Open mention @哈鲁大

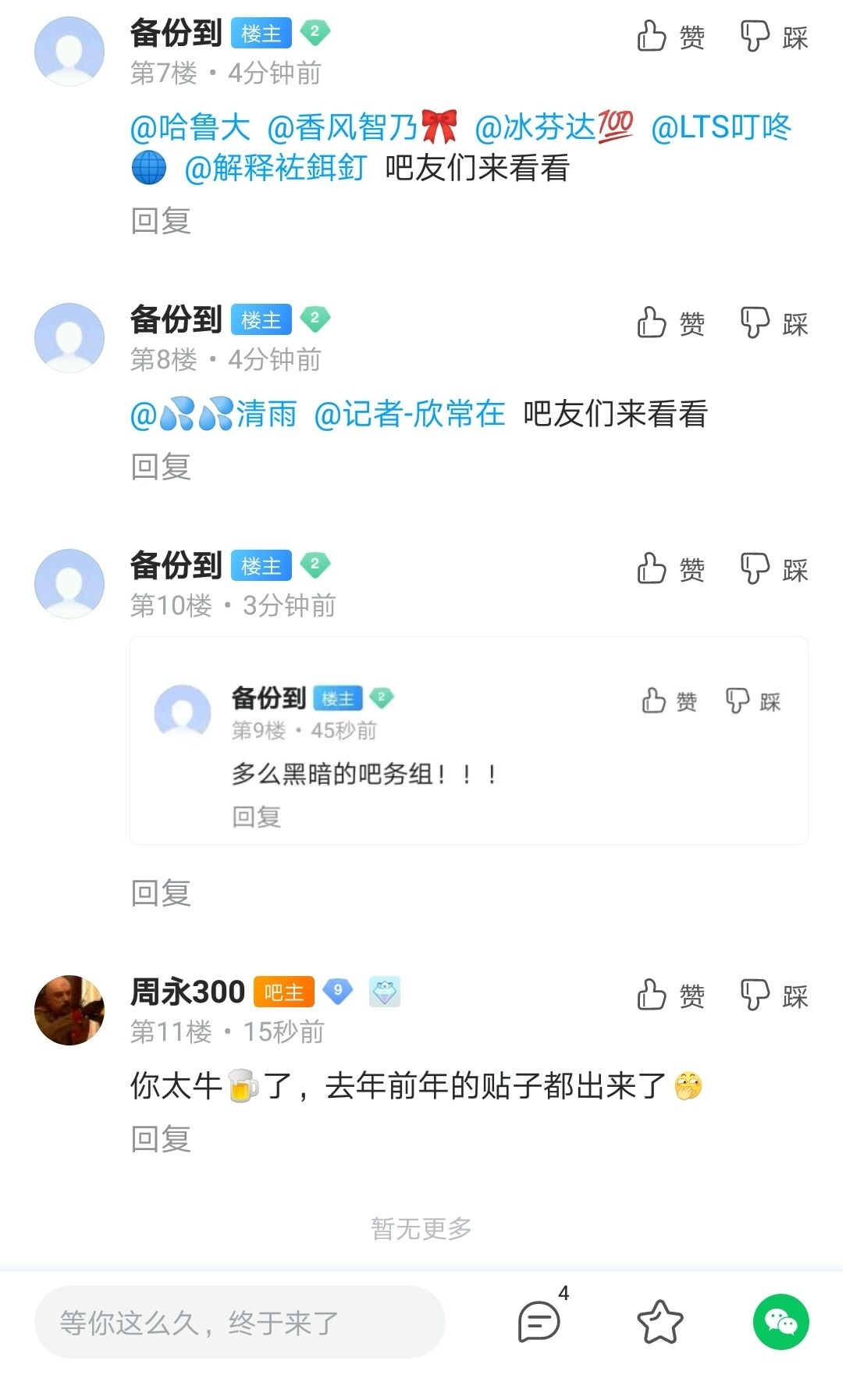(190, 127)
